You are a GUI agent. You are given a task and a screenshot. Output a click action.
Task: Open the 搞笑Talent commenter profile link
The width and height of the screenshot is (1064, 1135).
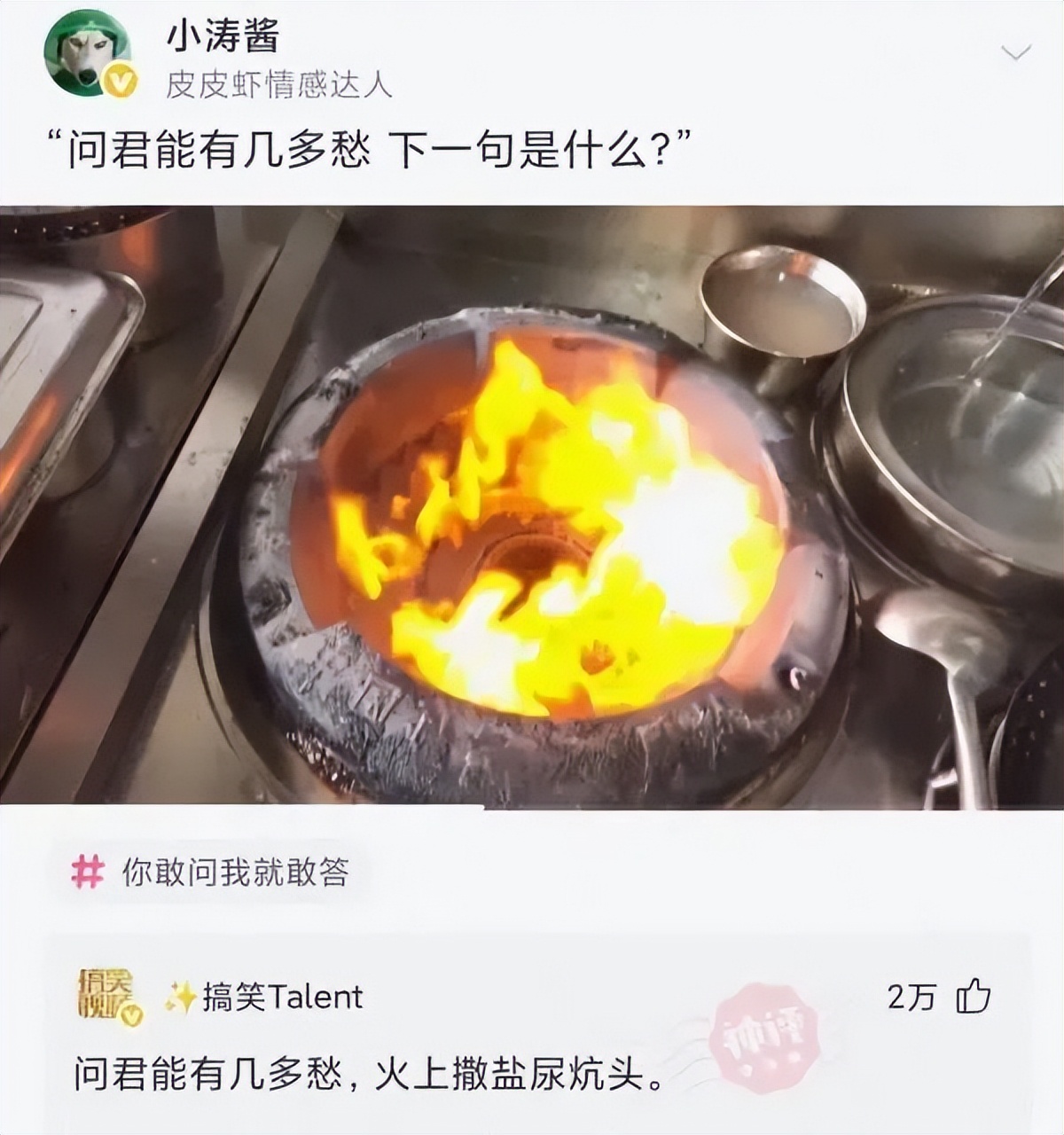pos(284,997)
